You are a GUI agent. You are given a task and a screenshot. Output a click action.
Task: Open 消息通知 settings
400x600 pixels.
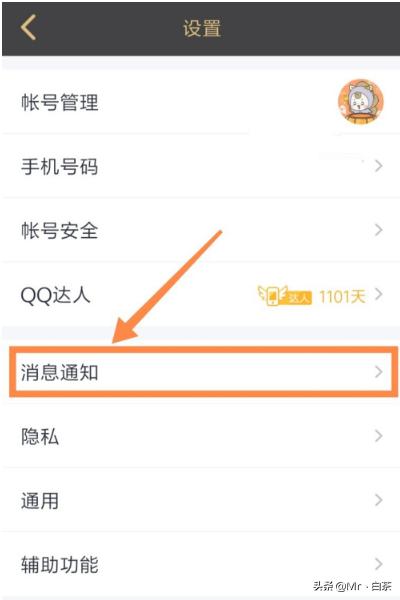[201, 372]
